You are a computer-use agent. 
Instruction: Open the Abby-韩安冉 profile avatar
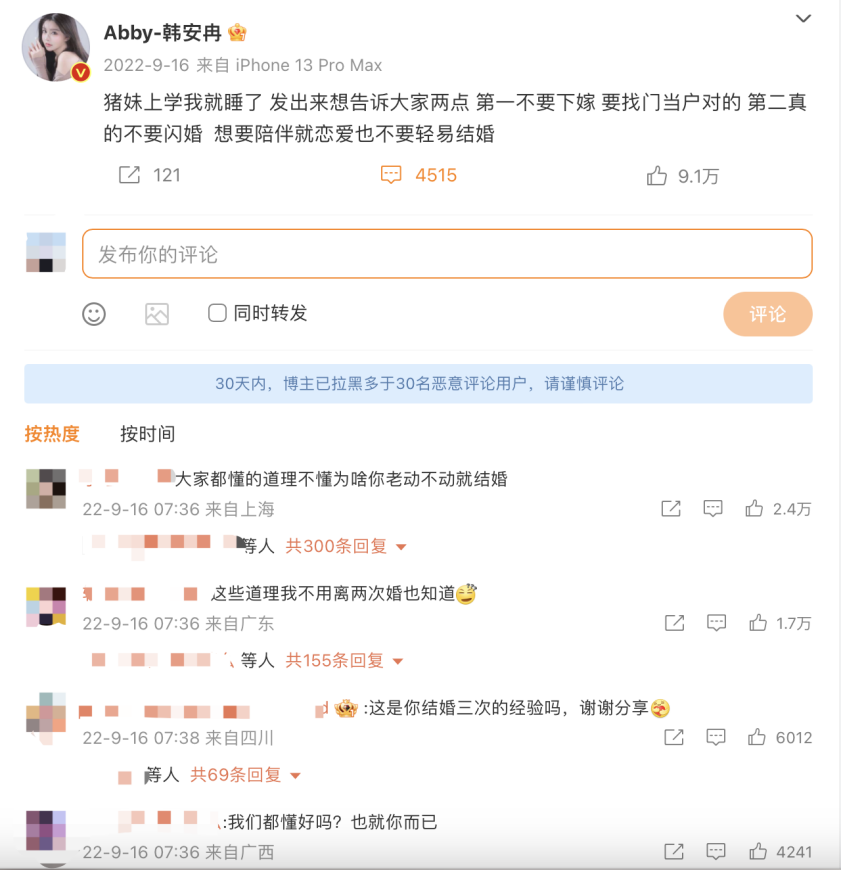[56, 47]
